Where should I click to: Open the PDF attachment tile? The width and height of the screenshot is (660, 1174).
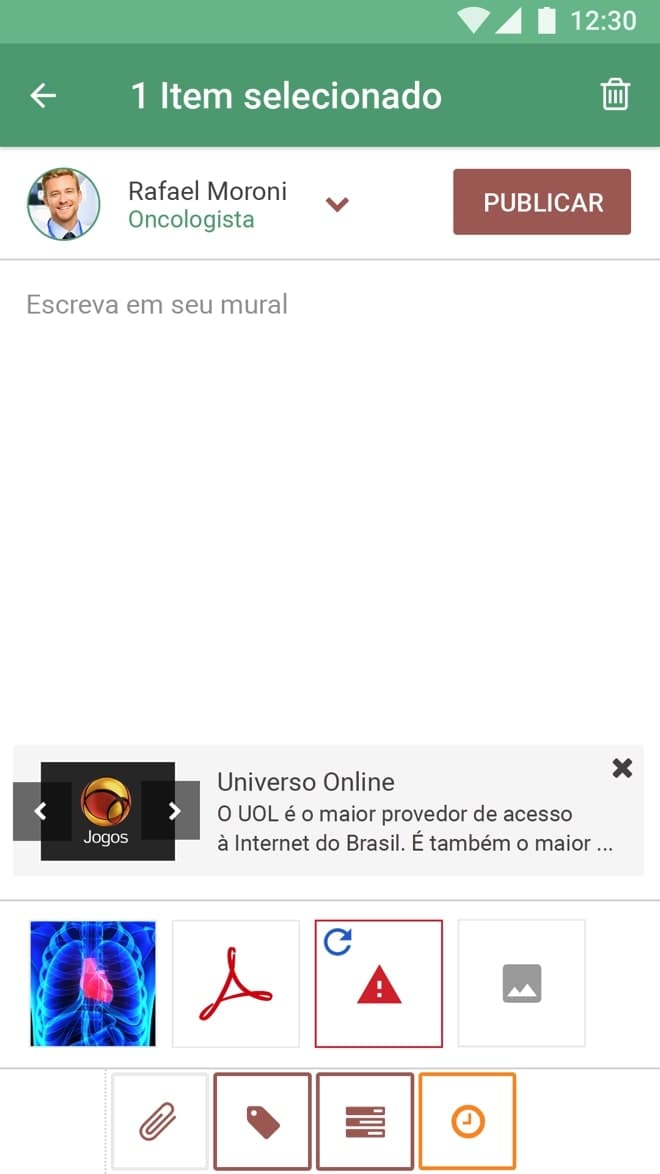click(236, 983)
